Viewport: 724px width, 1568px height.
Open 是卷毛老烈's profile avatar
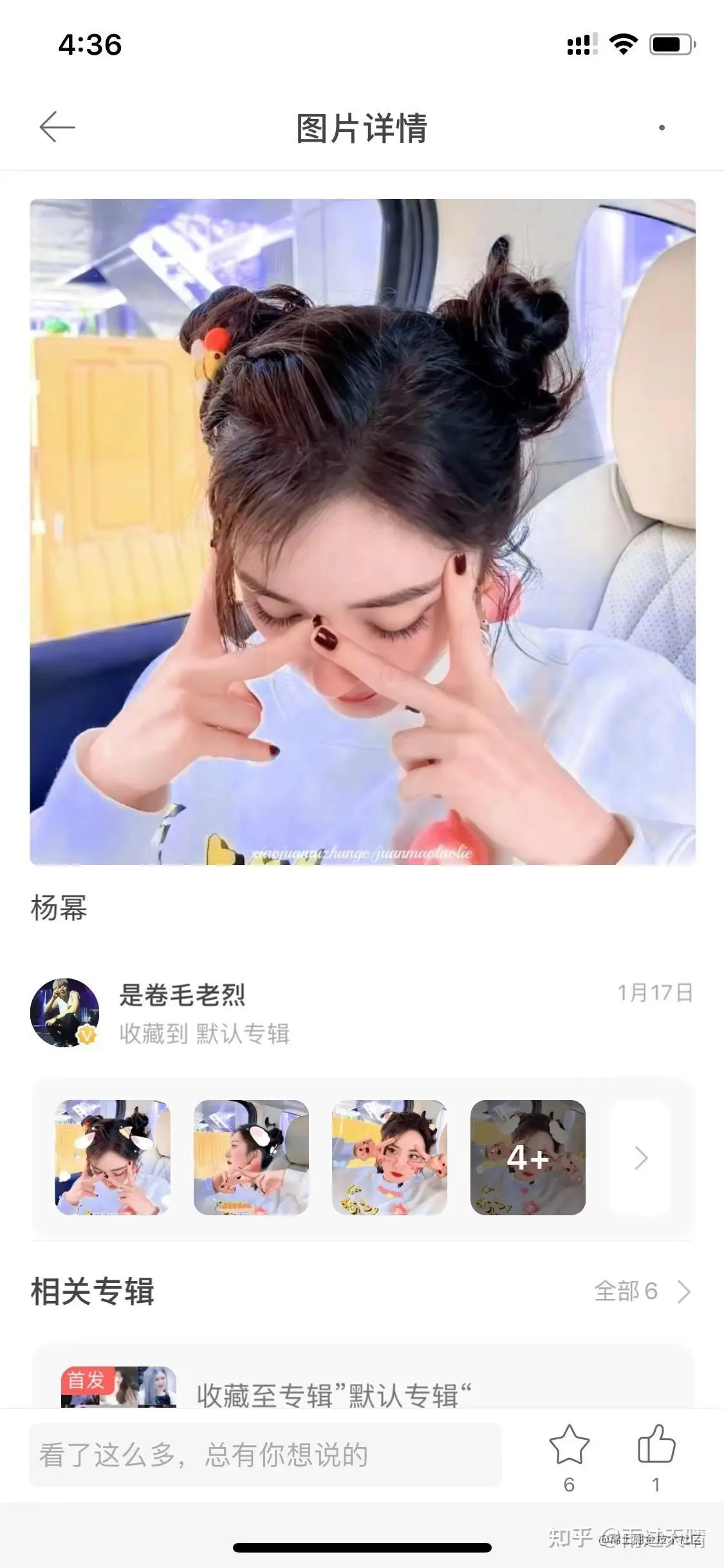[x=64, y=1013]
